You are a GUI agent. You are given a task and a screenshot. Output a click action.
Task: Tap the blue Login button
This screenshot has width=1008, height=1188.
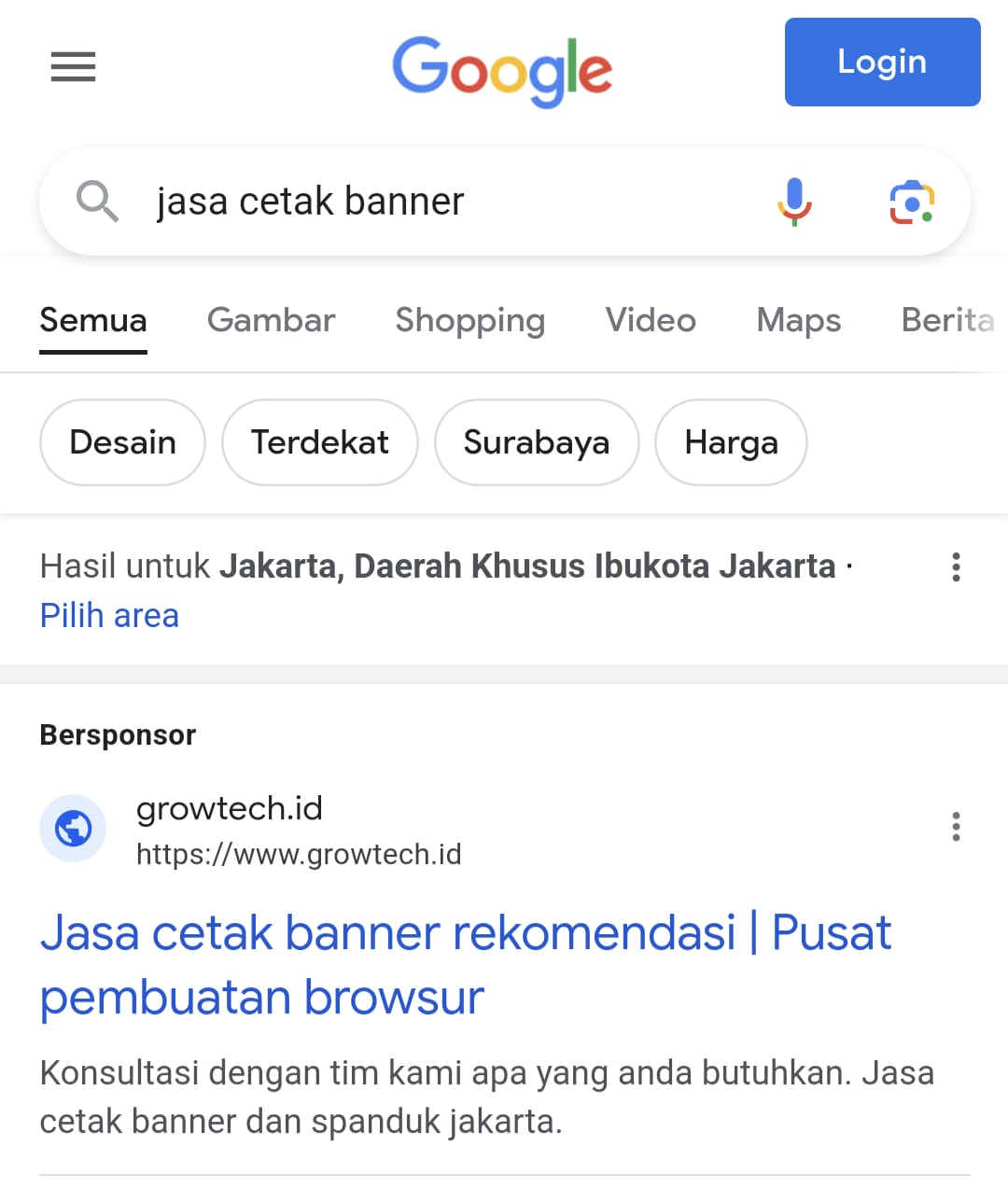tap(882, 63)
